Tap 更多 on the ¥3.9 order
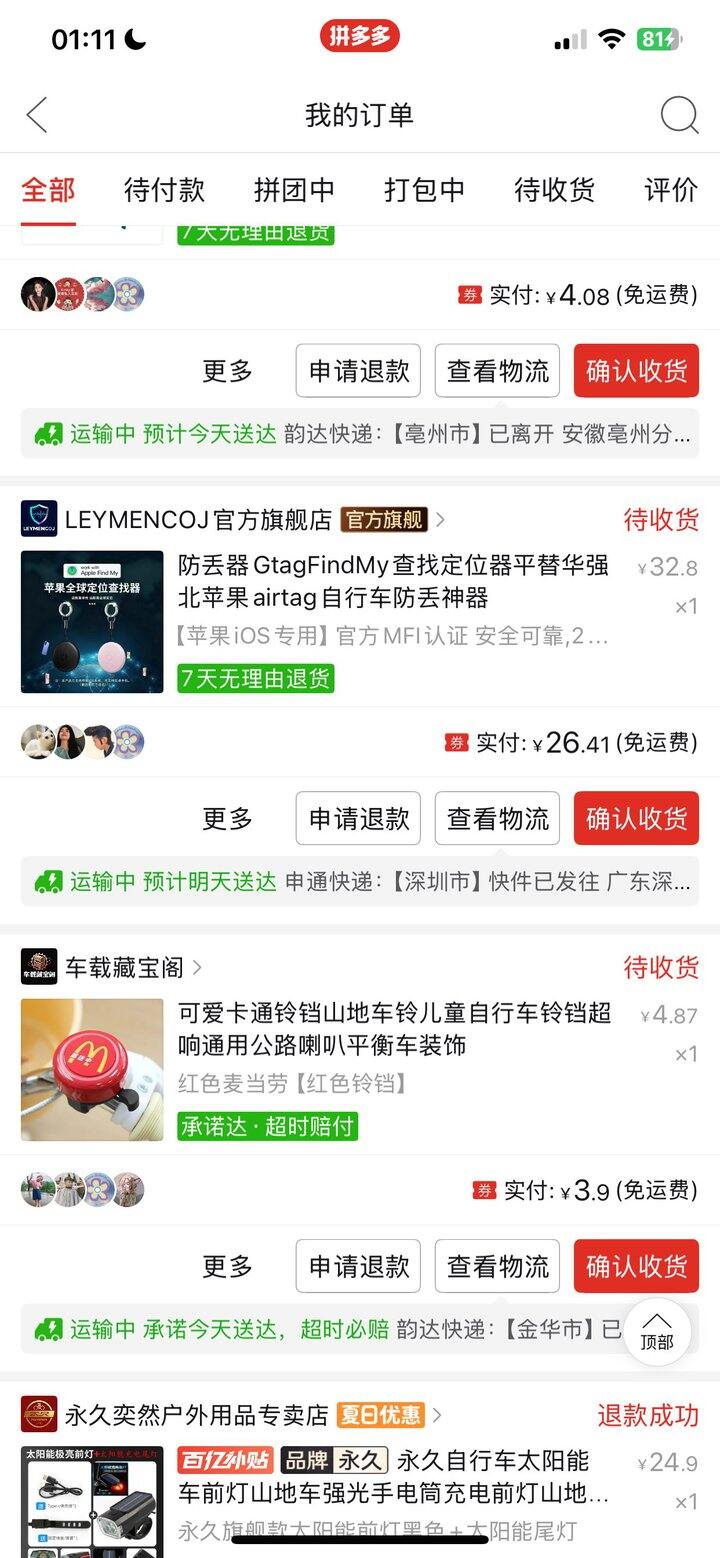 click(x=227, y=1266)
